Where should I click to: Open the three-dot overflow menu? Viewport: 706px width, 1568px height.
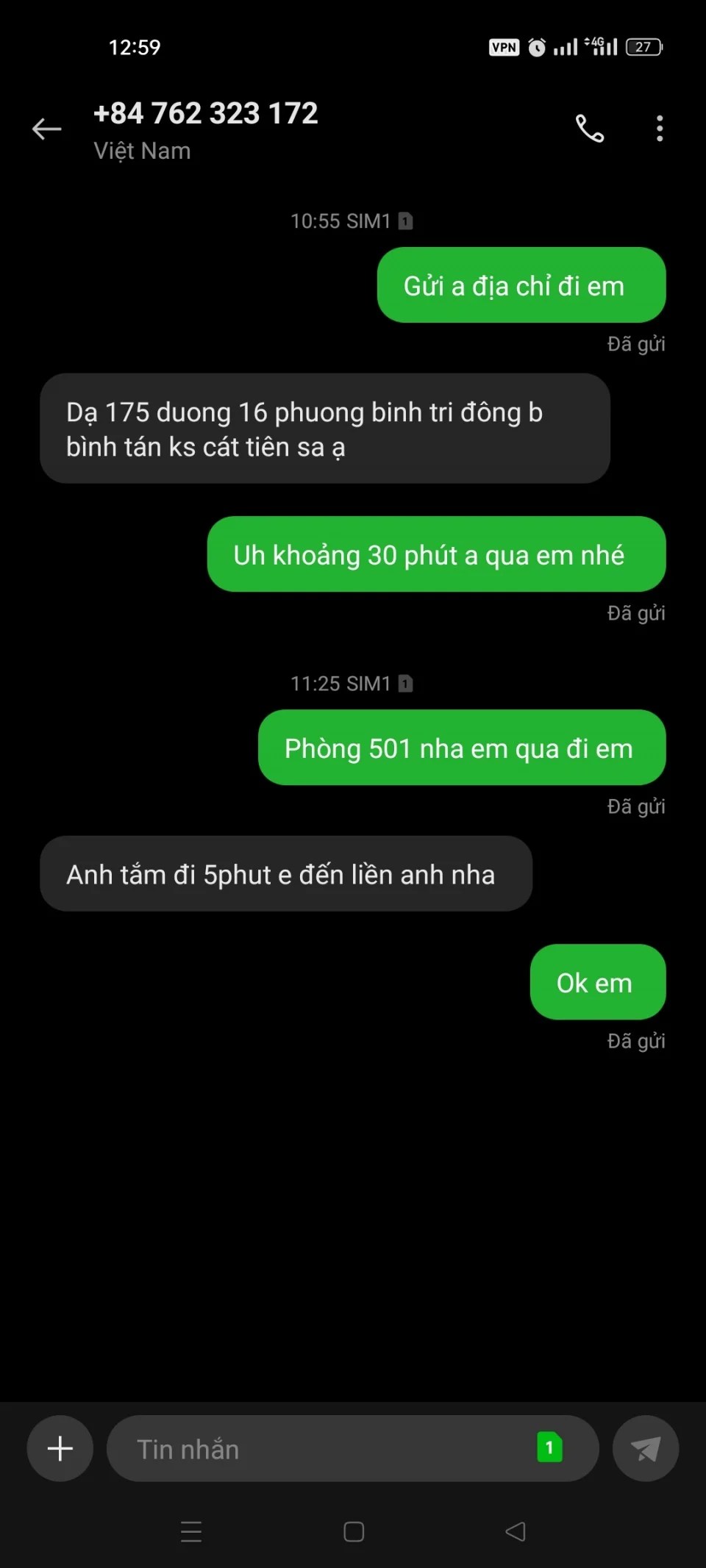[x=660, y=129]
